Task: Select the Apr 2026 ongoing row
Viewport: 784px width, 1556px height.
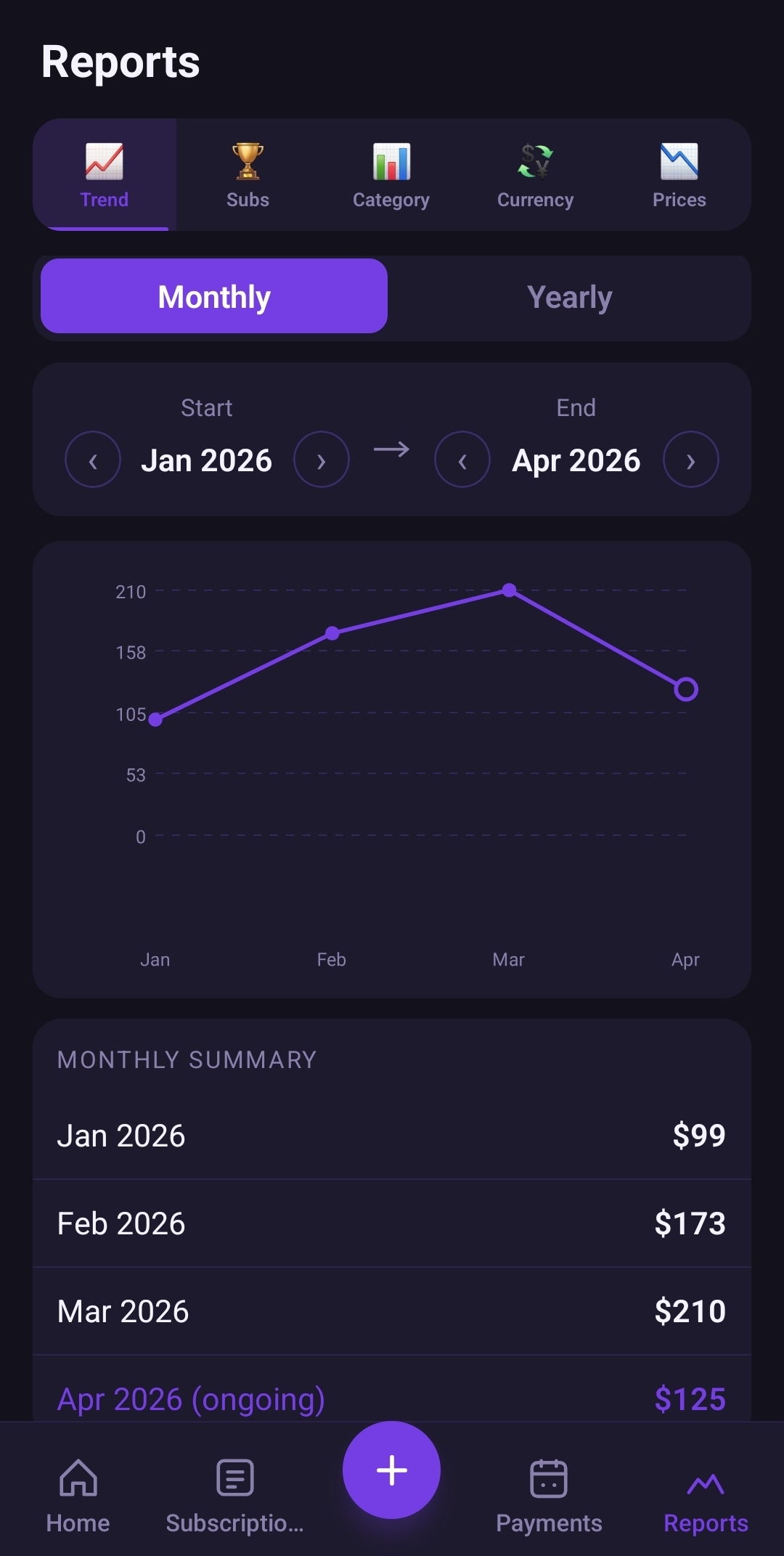Action: pos(392,1398)
